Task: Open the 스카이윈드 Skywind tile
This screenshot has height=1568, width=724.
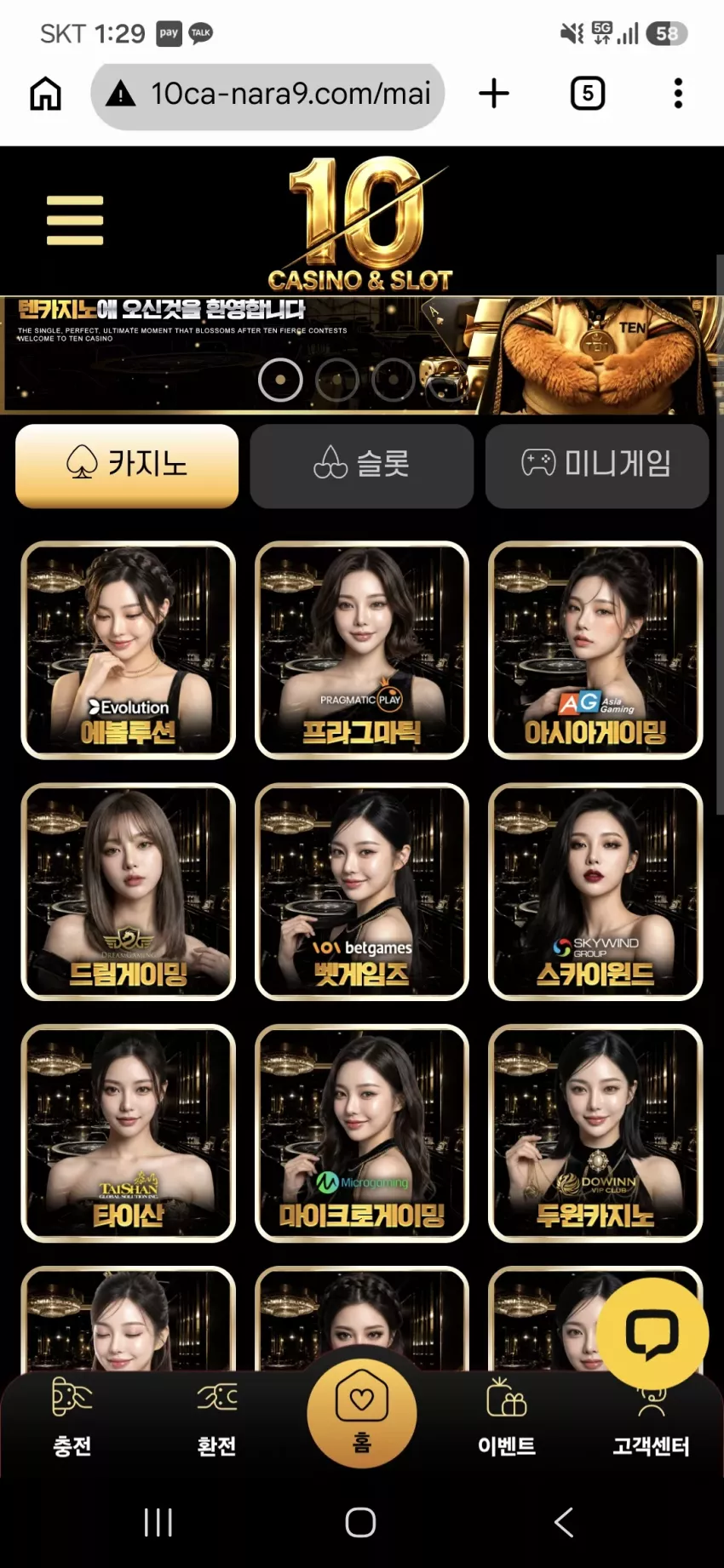Action: click(x=595, y=891)
